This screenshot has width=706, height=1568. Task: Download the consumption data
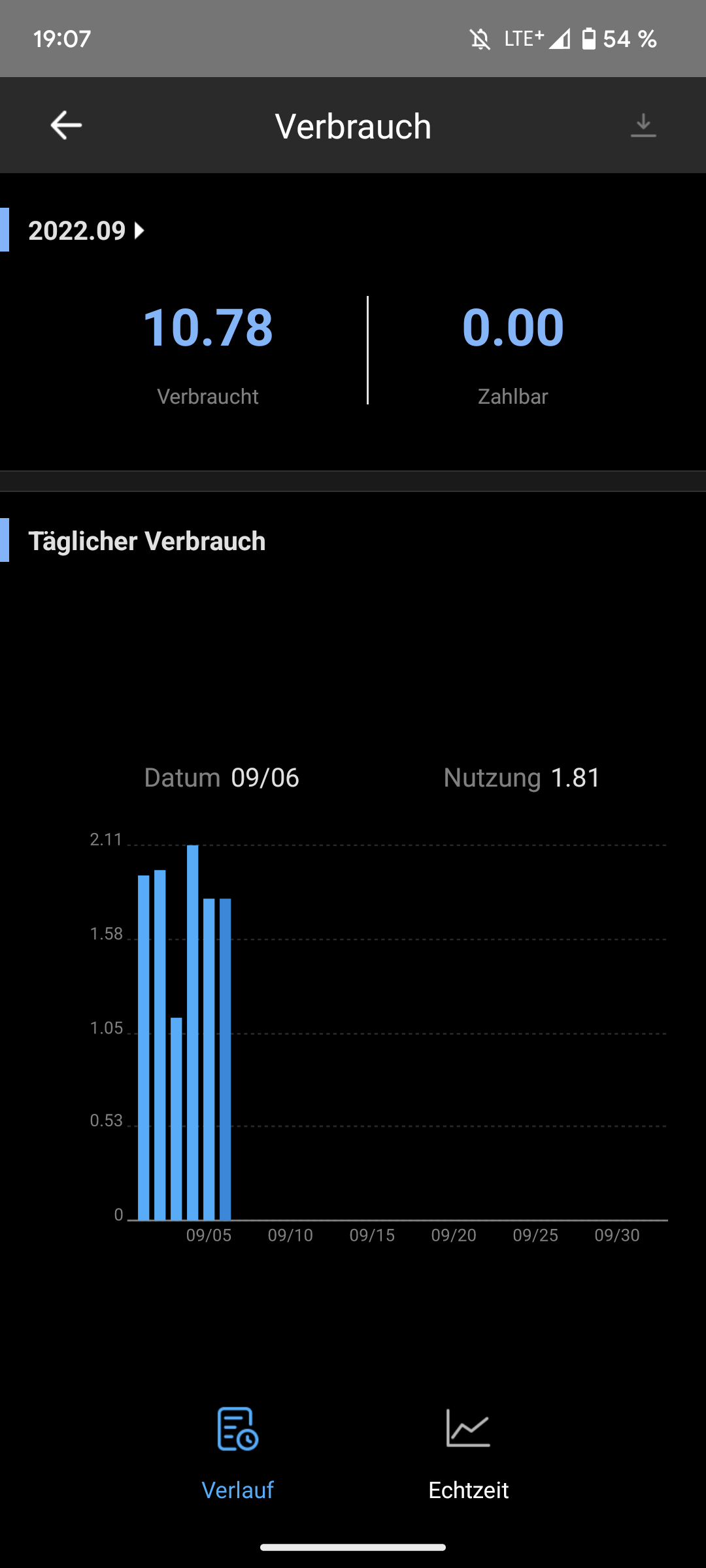point(643,125)
